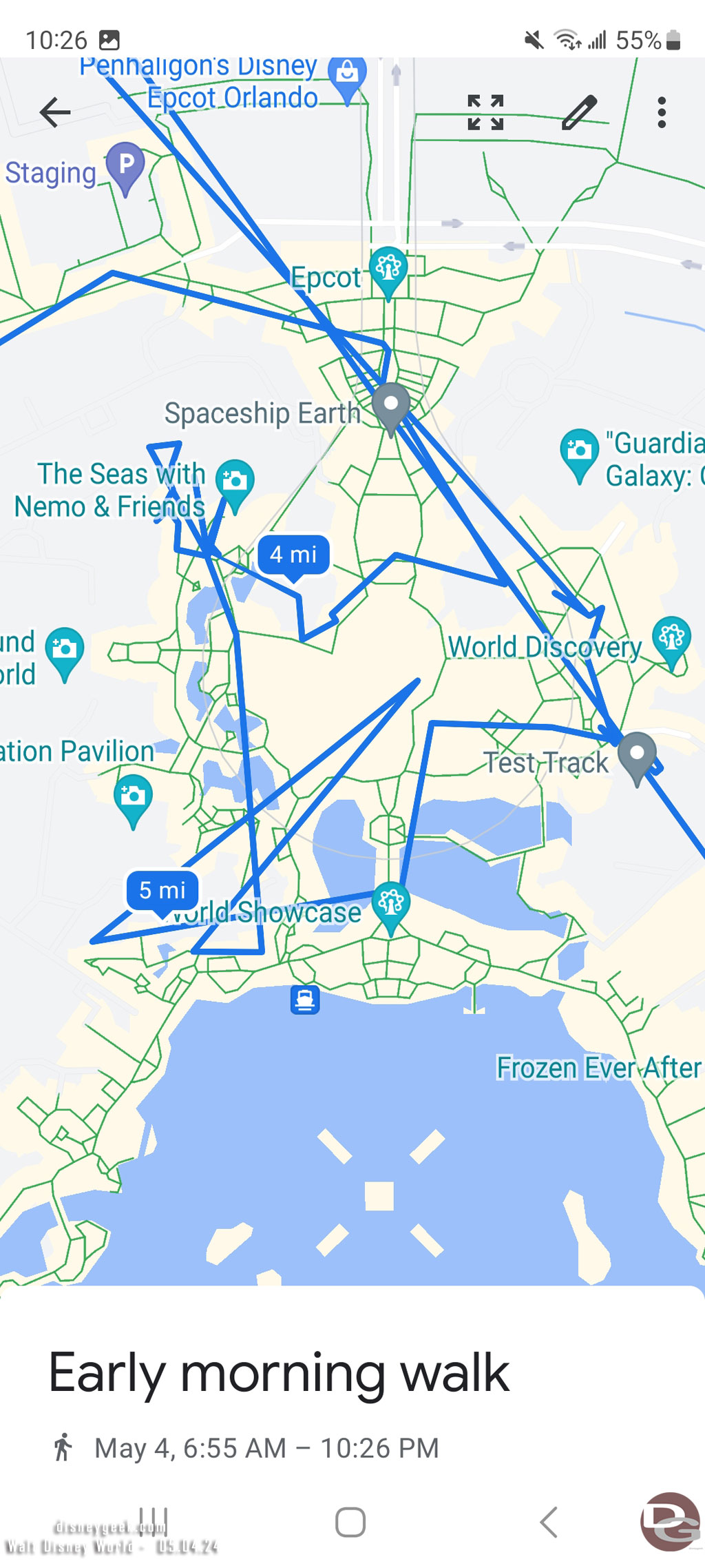
Task: Select the Epcot map pin
Action: pyautogui.click(x=388, y=268)
